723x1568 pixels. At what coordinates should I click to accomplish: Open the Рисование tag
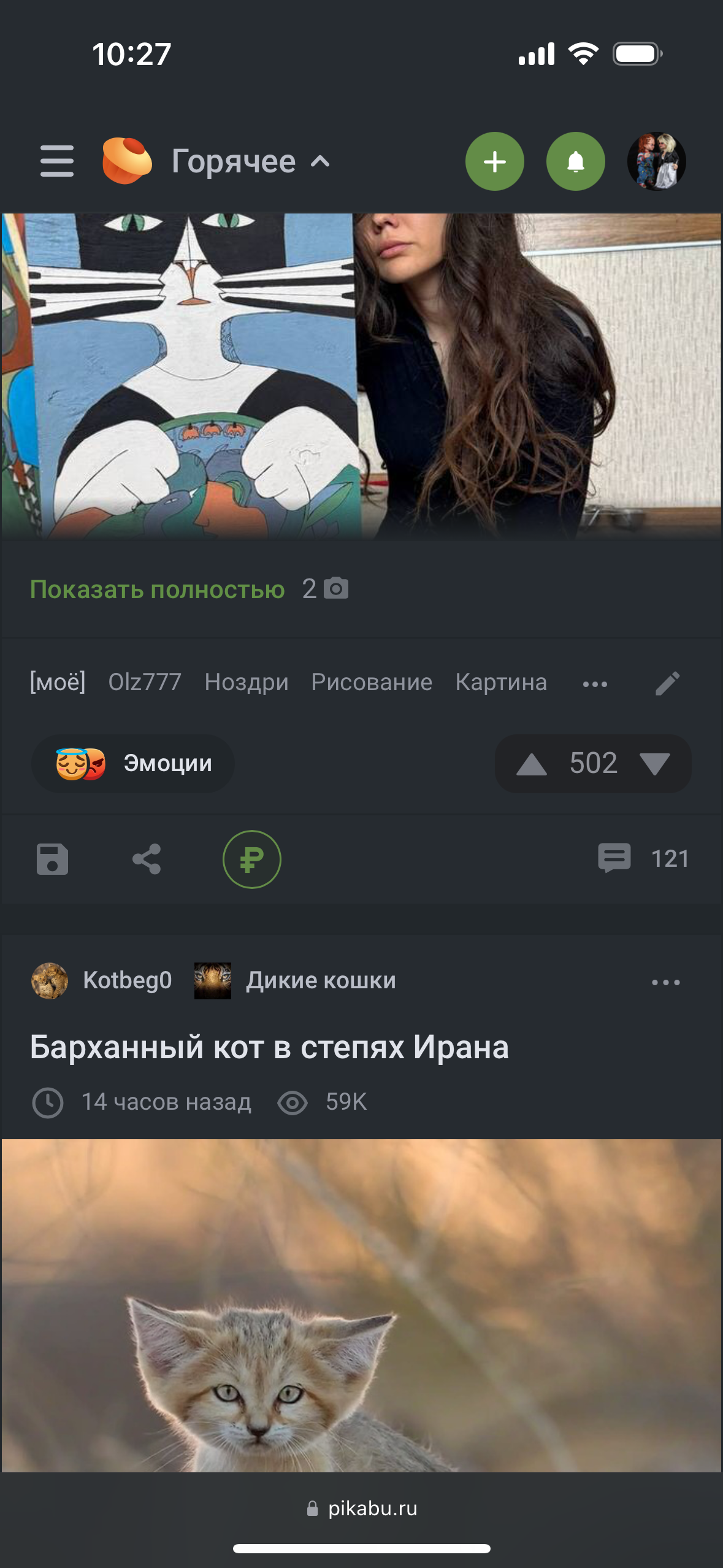(x=372, y=682)
